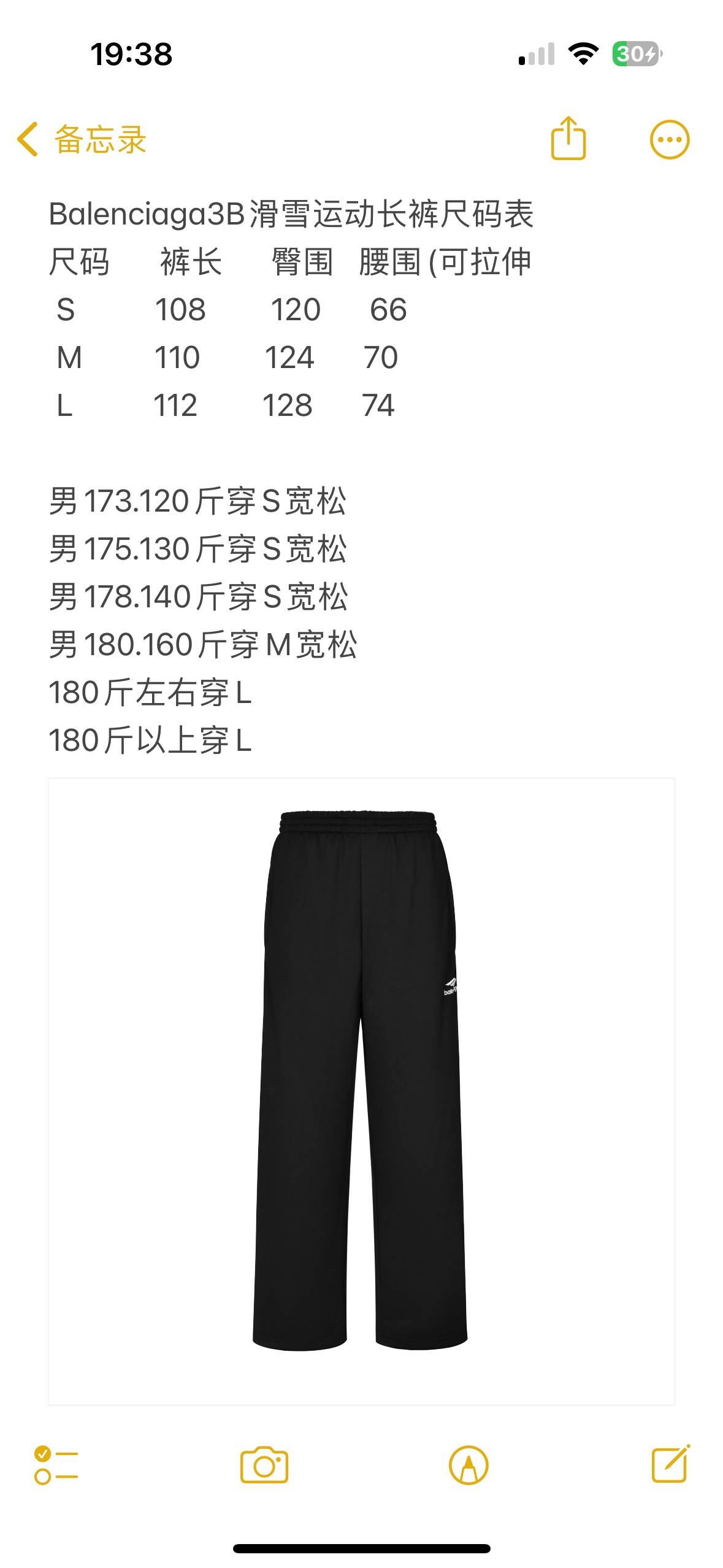Compose a new note
The image size is (723, 1568).
pos(670,1464)
